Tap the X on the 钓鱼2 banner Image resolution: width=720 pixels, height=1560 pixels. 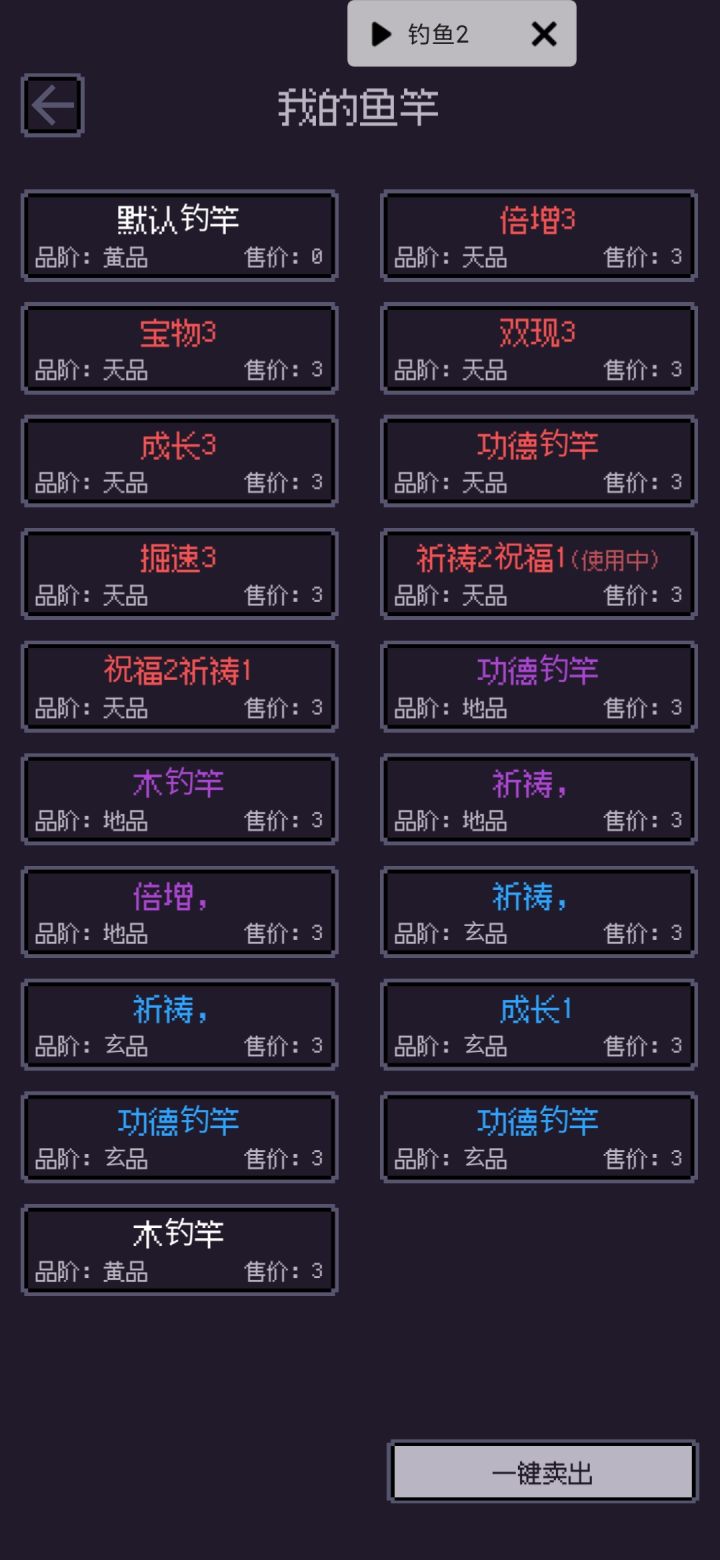[543, 35]
